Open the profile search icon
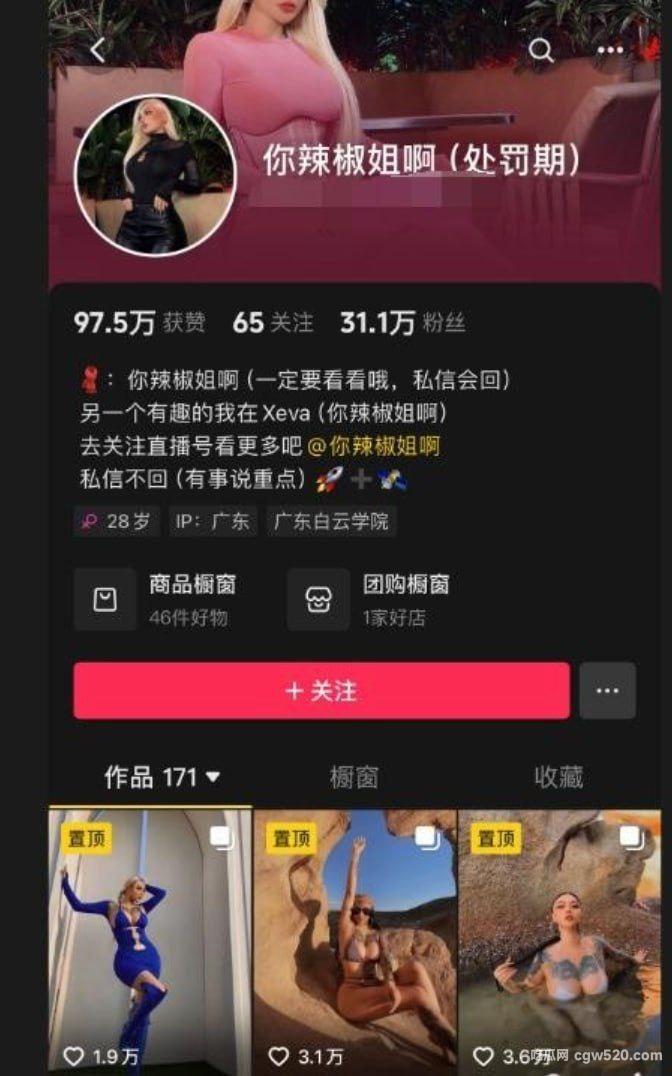This screenshot has width=672, height=1076. pos(541,51)
